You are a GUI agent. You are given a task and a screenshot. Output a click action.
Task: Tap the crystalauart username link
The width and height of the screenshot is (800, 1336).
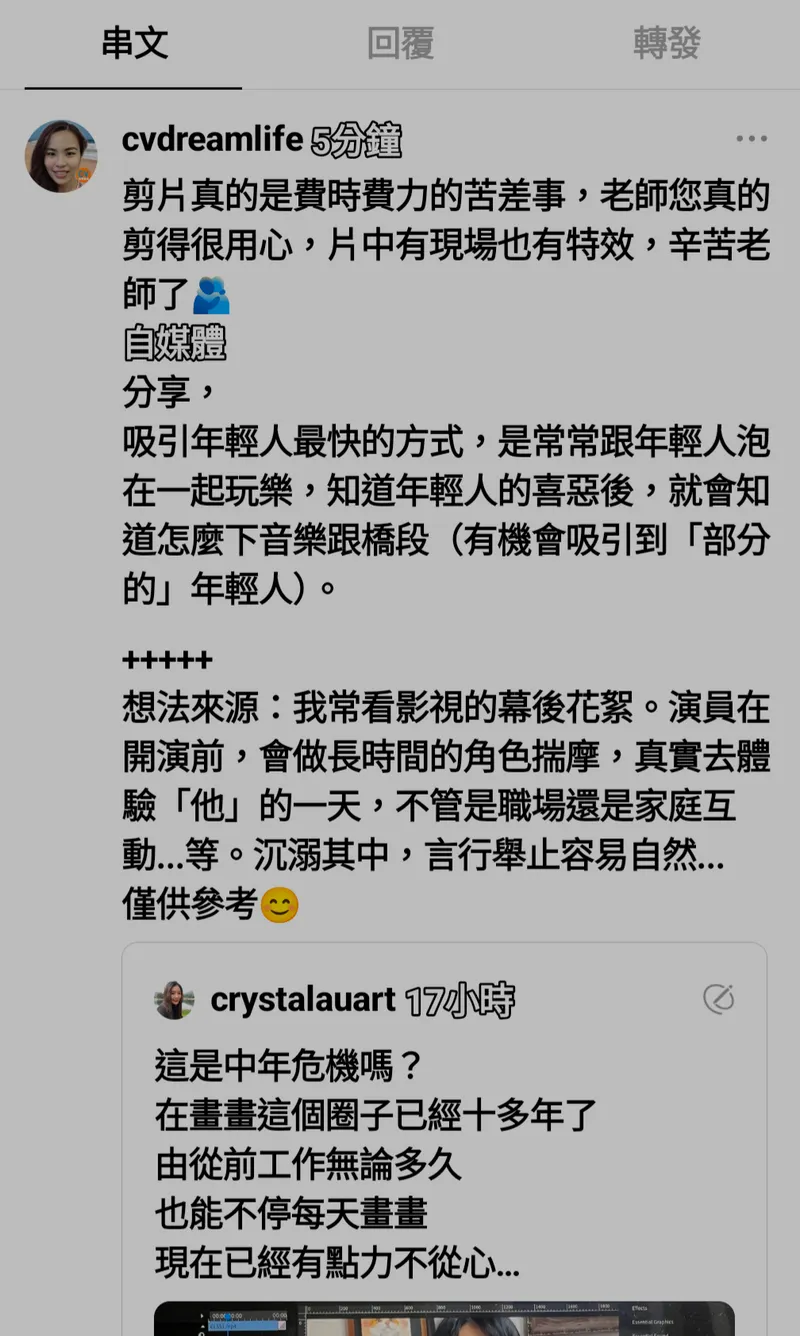(303, 1000)
